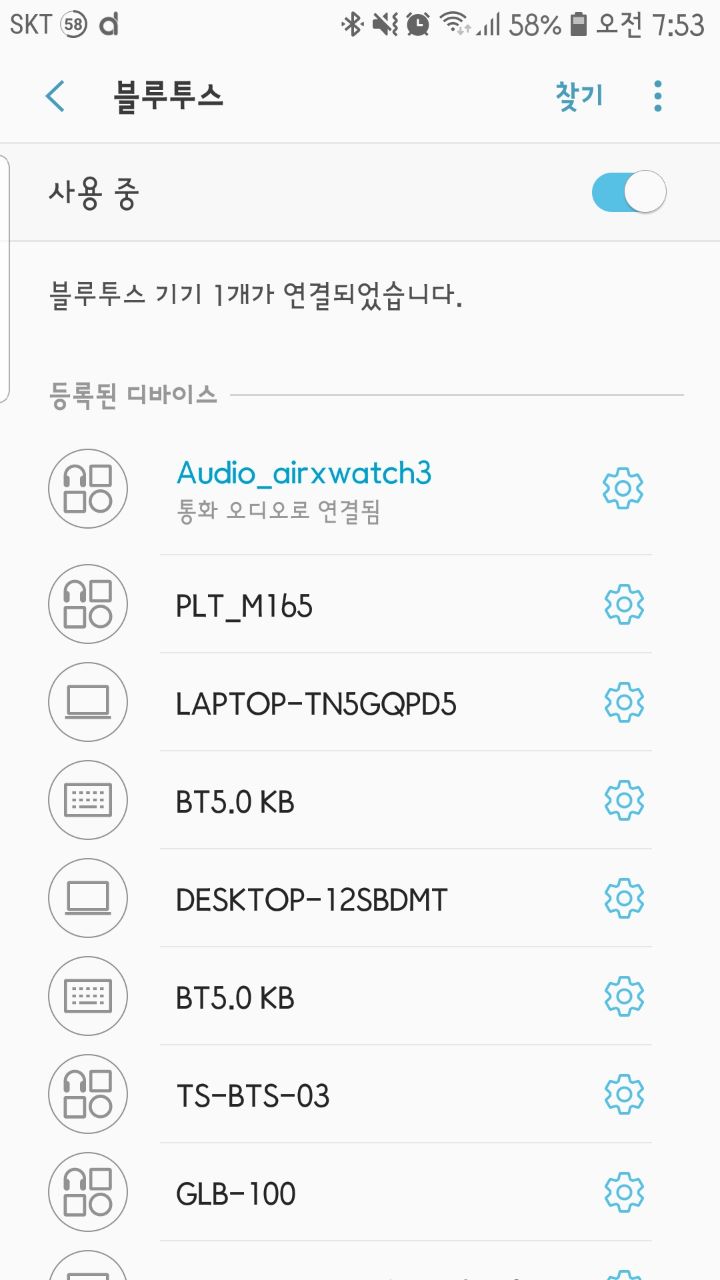Tap 찾기 to scan for devices
The width and height of the screenshot is (720, 1280).
580,96
